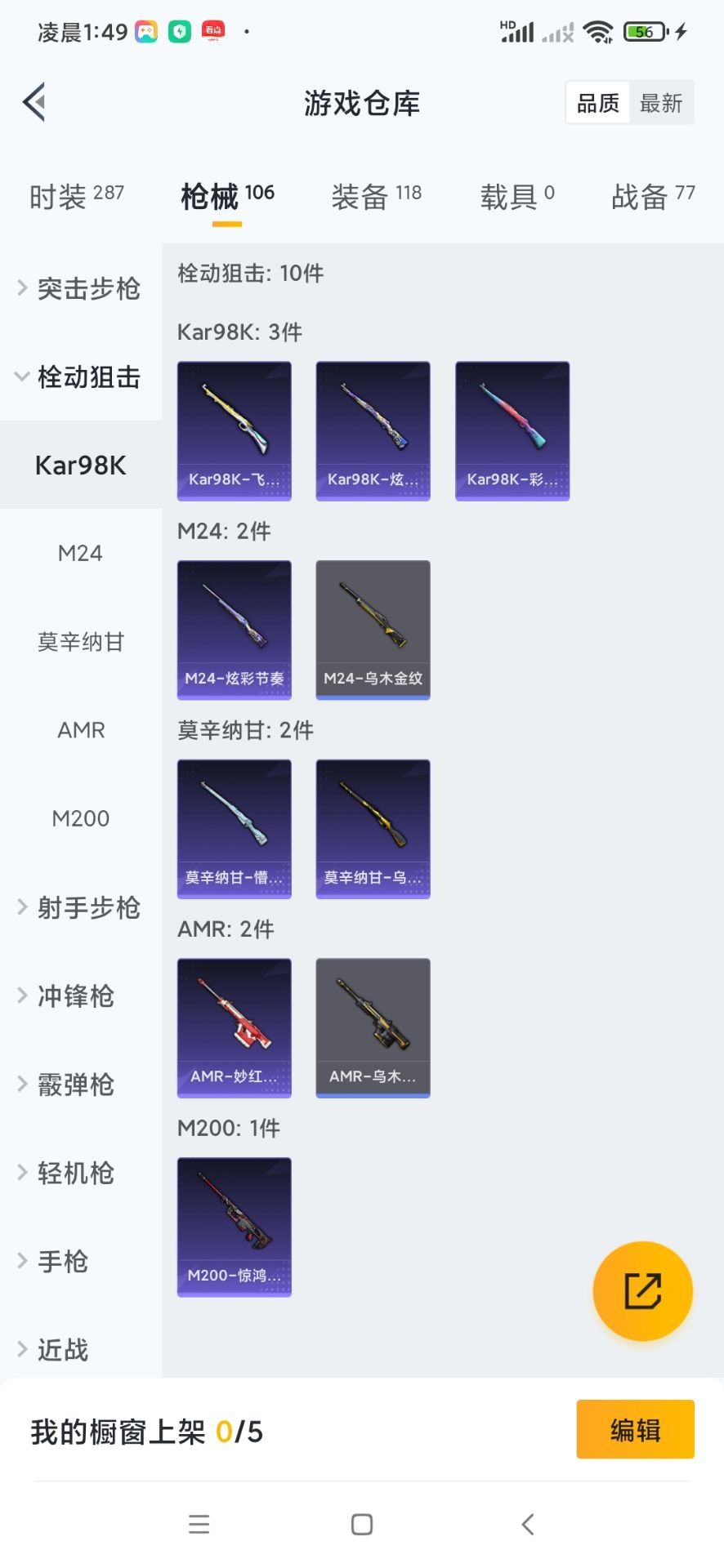Viewport: 724px width, 1568px height.
Task: Expand the 射手步枪 category
Action: pos(80,907)
